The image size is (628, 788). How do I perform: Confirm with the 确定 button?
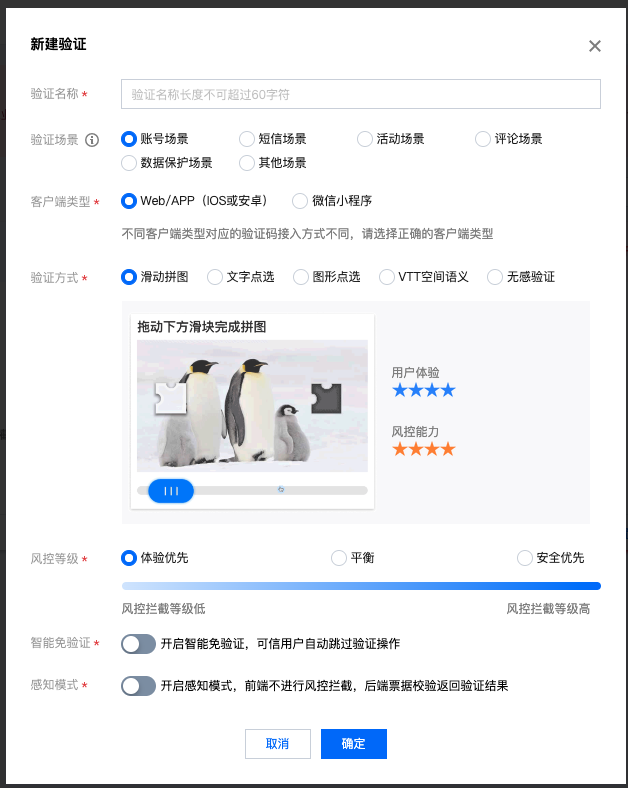[x=353, y=744]
